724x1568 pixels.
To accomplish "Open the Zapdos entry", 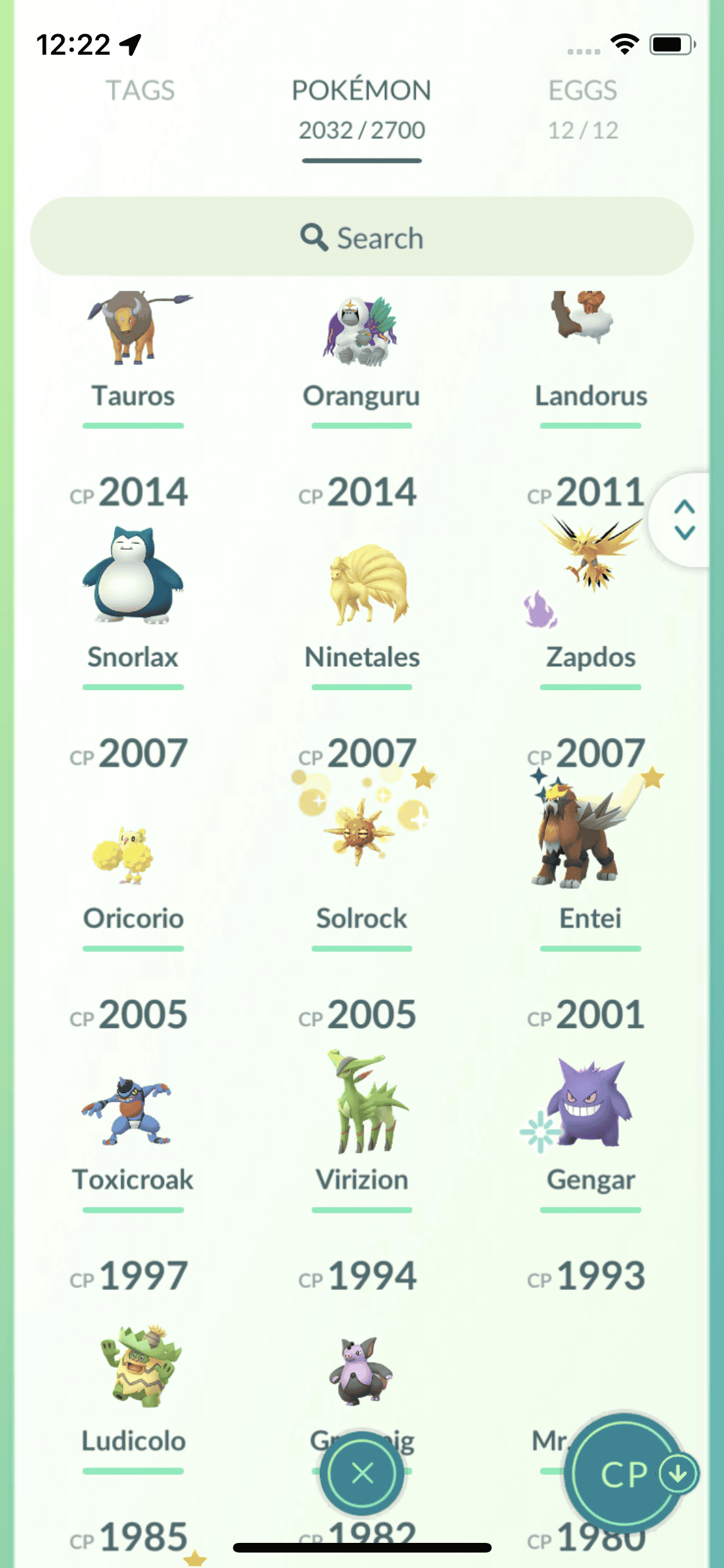I will click(x=590, y=579).
